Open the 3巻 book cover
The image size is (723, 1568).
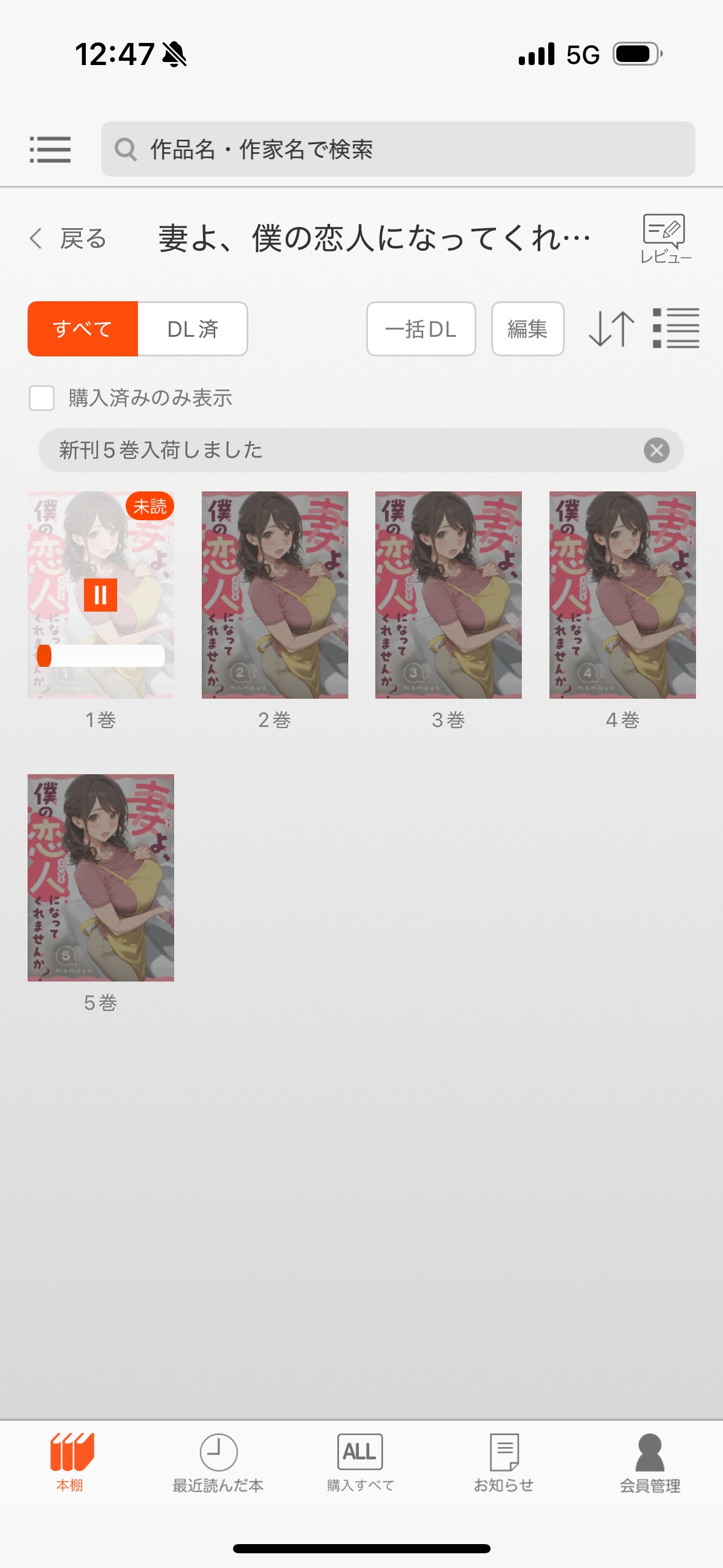point(448,595)
